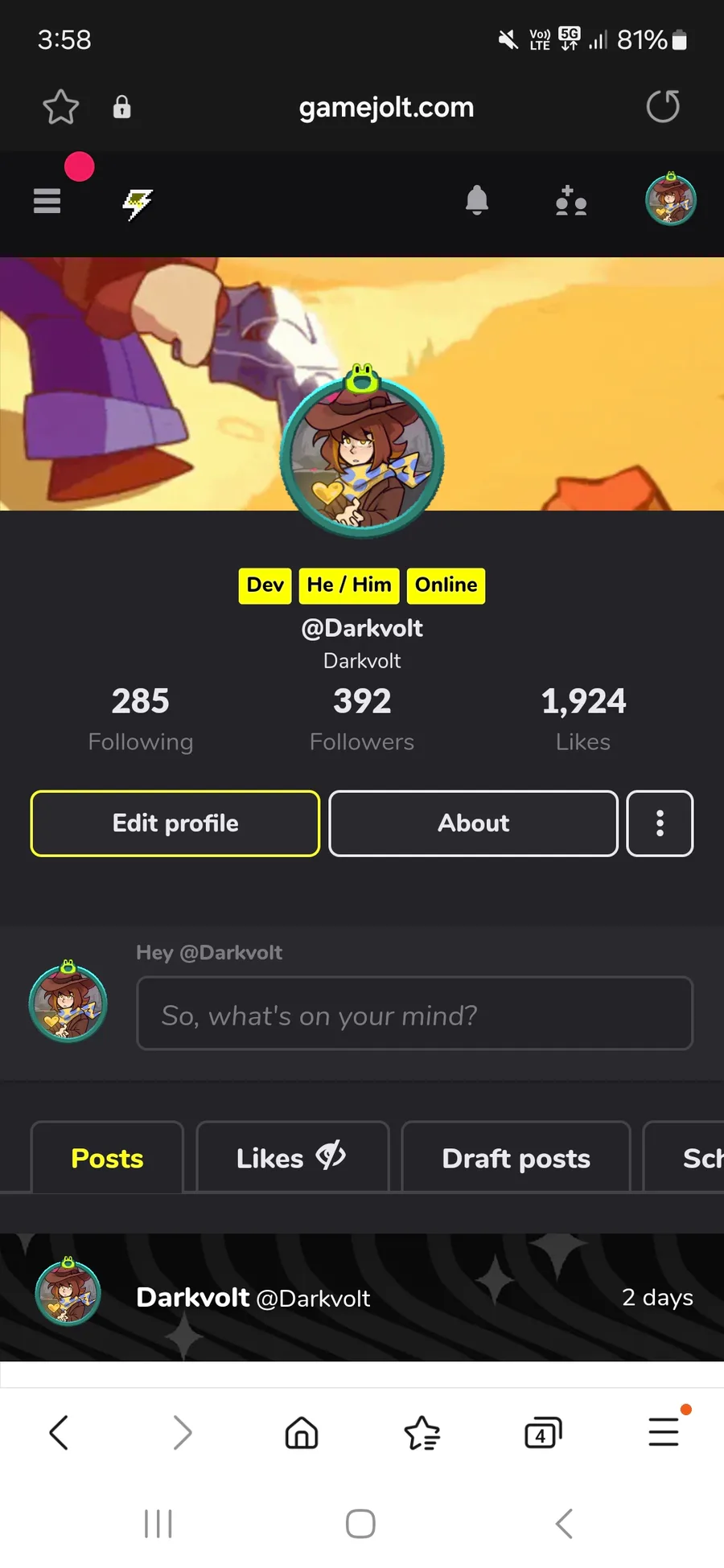Viewport: 724px width, 1568px height.
Task: Open the About section
Action: (x=474, y=823)
